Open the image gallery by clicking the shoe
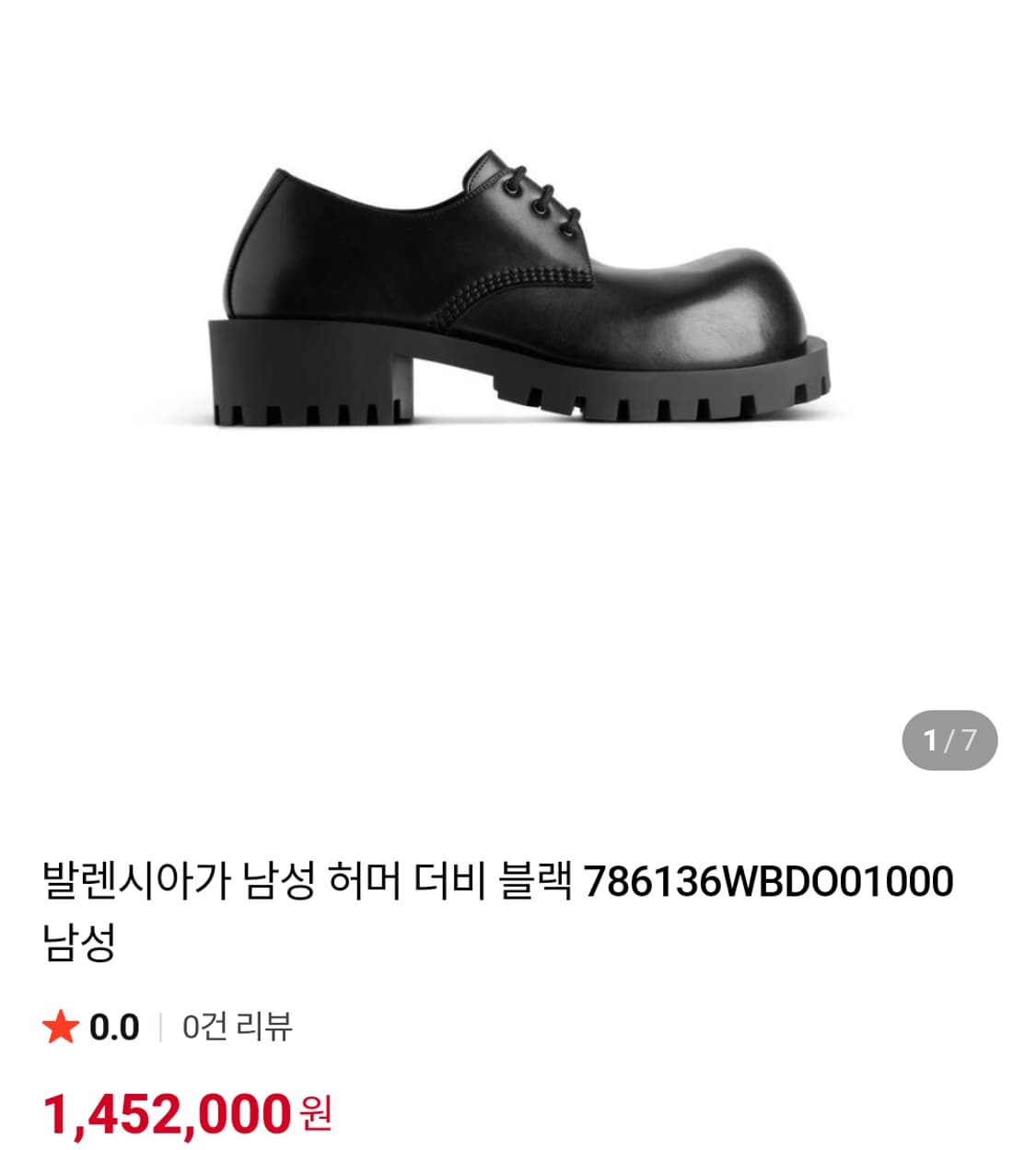 [x=516, y=285]
